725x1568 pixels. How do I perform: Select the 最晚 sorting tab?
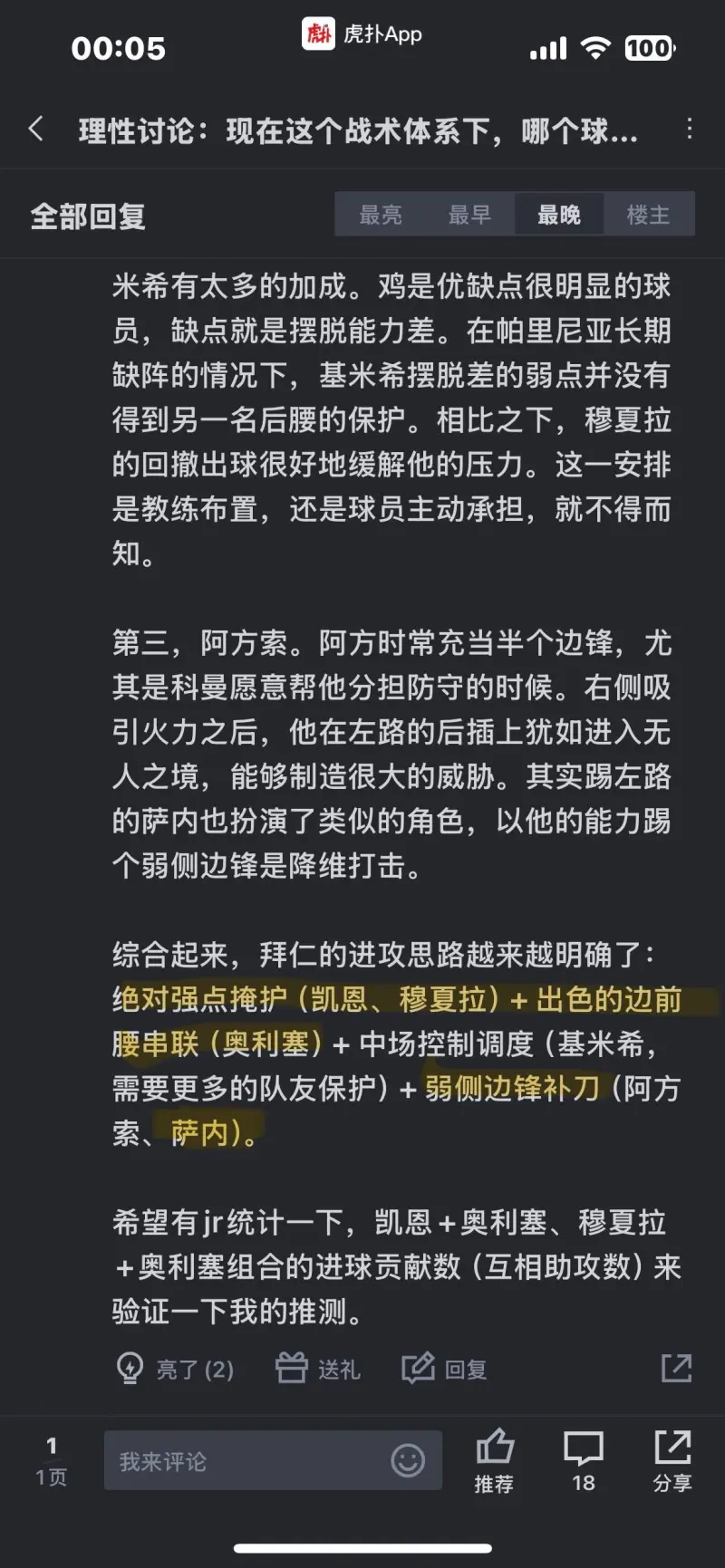point(559,215)
